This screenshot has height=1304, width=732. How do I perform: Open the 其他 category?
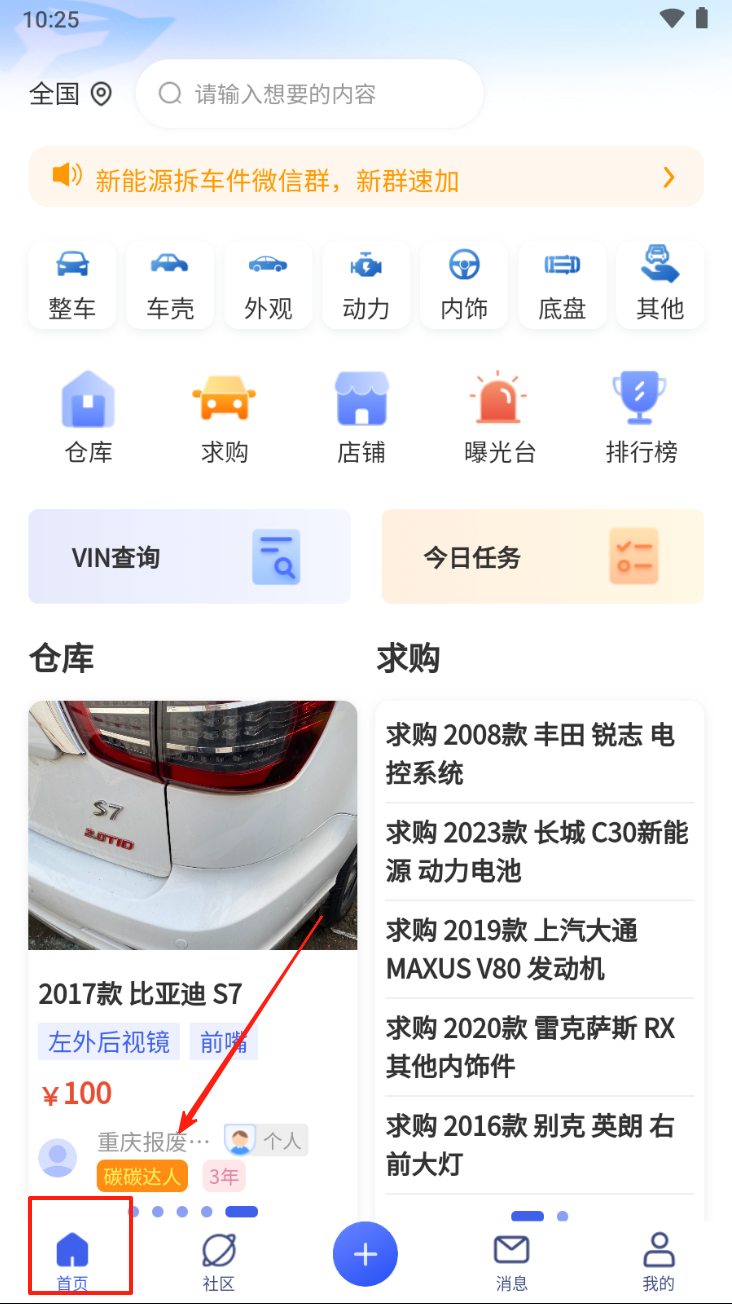[x=660, y=285]
